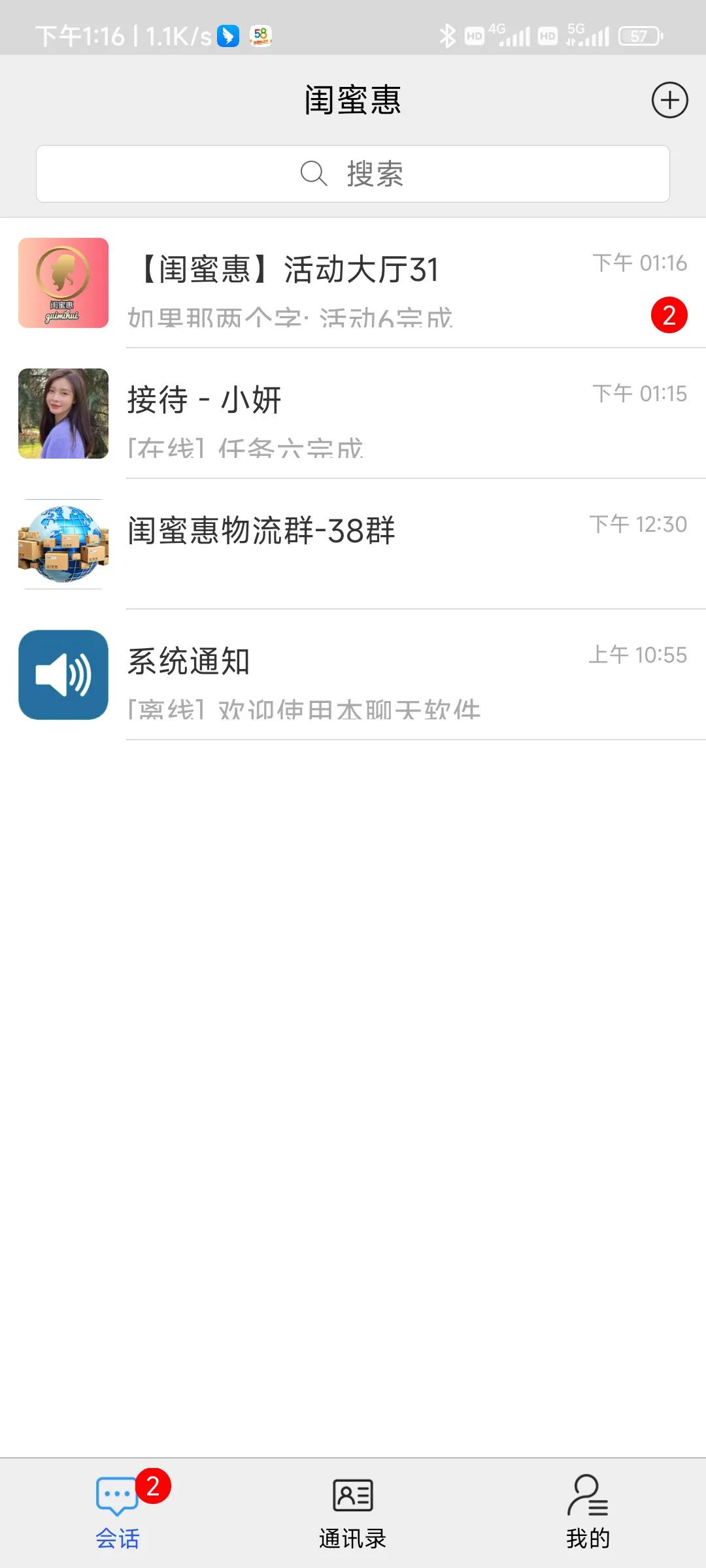
Task: Tap the speaker icon of 系统通知
Action: pyautogui.click(x=63, y=674)
